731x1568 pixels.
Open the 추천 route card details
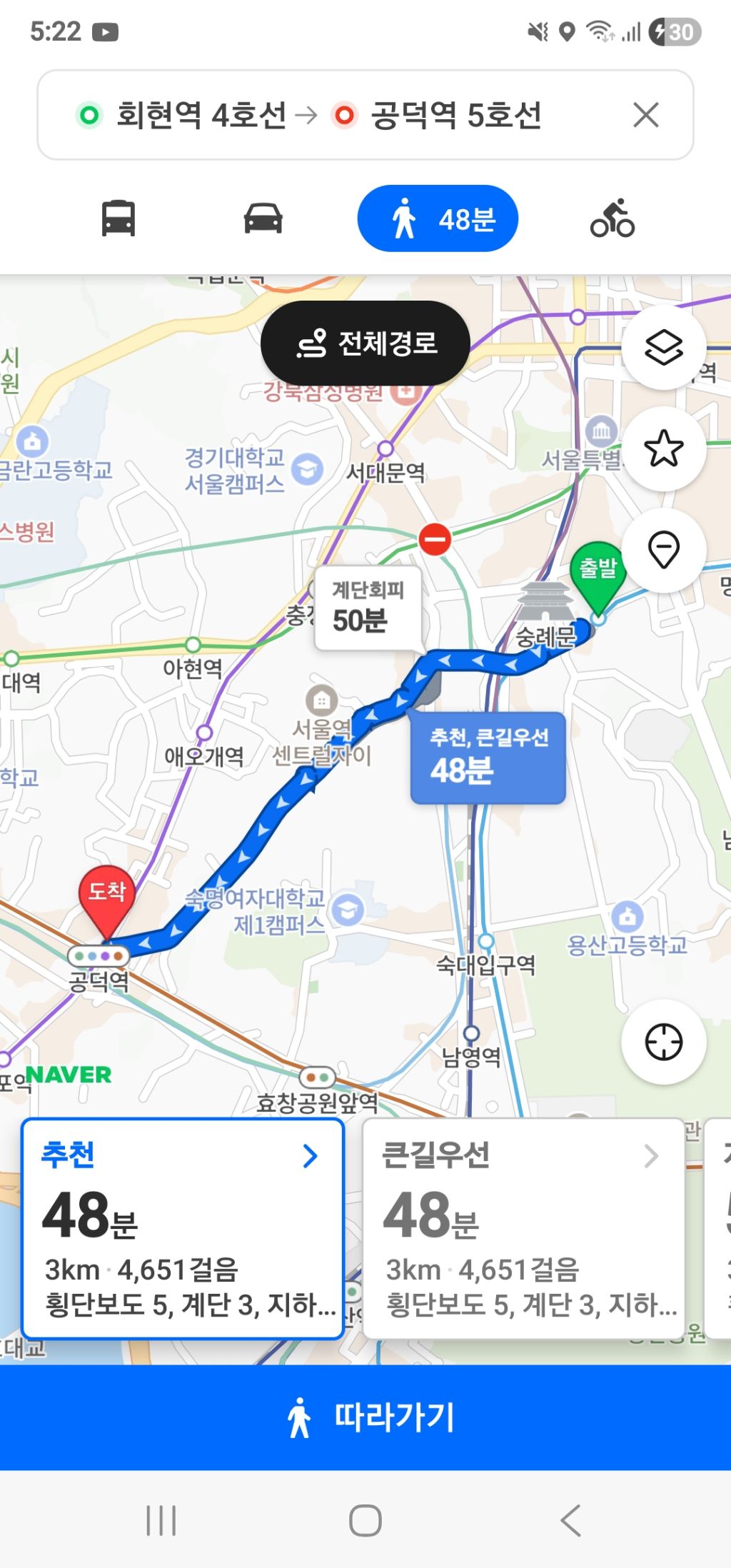(183, 1229)
